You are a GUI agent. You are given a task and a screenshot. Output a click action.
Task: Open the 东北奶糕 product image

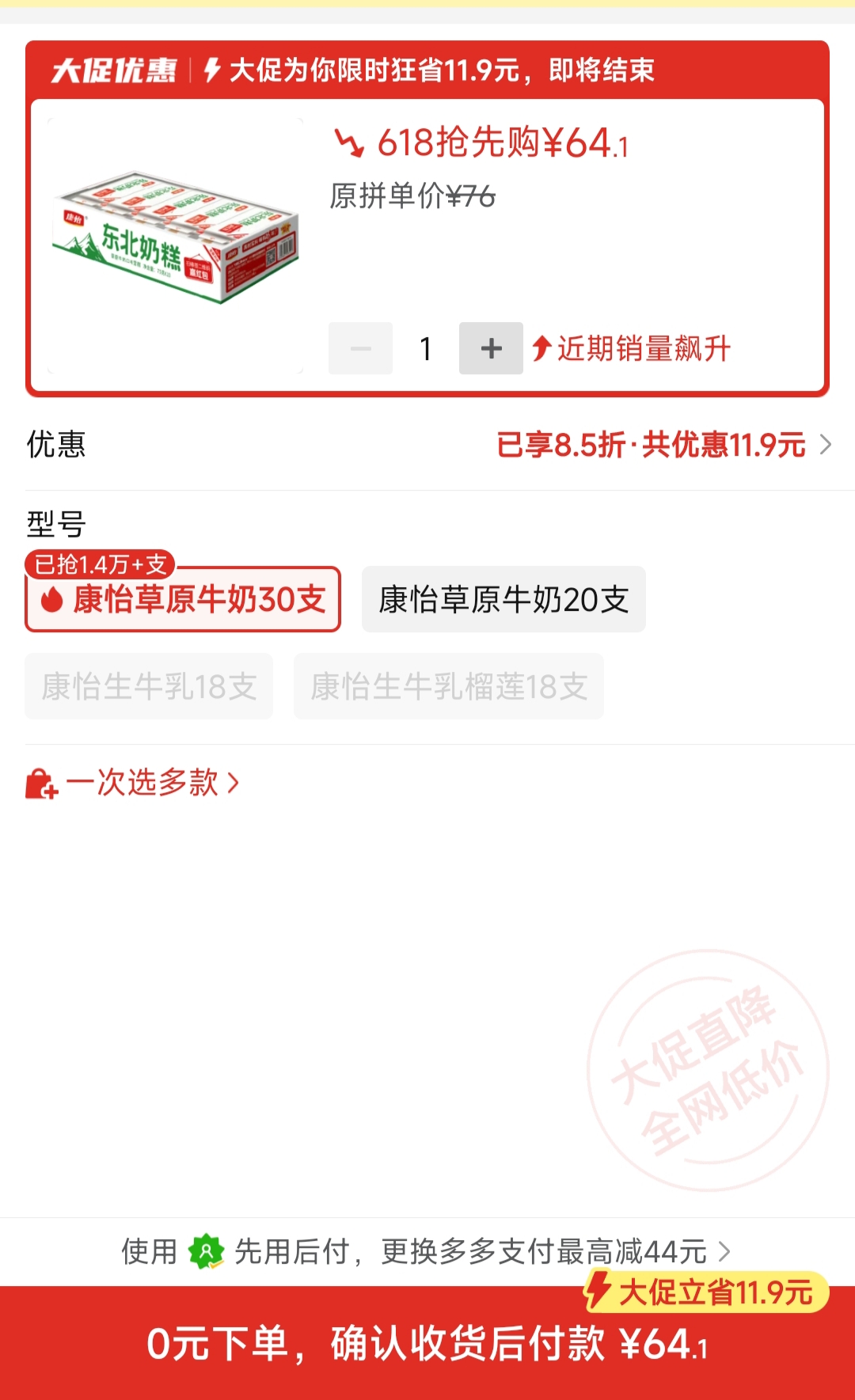(176, 245)
